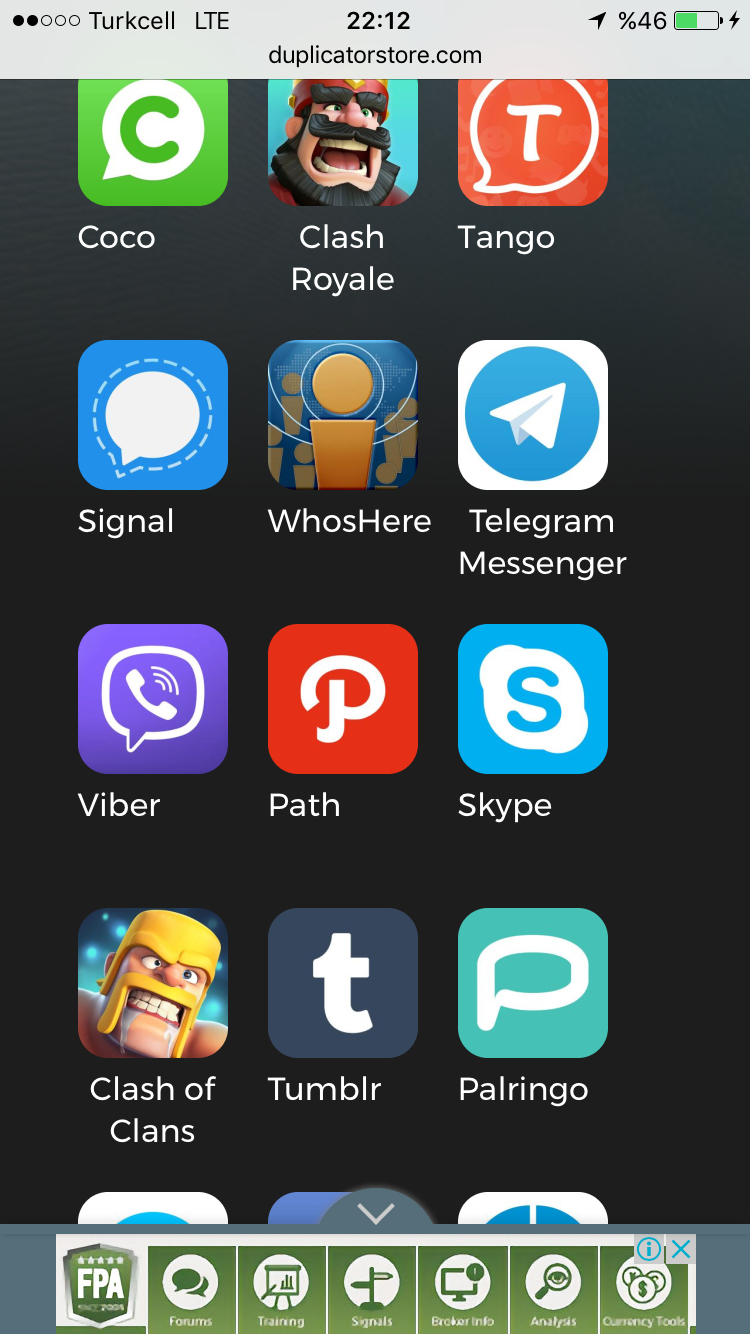Tap the duplicatorstore.com address bar
750x1334 pixels.
(x=375, y=56)
